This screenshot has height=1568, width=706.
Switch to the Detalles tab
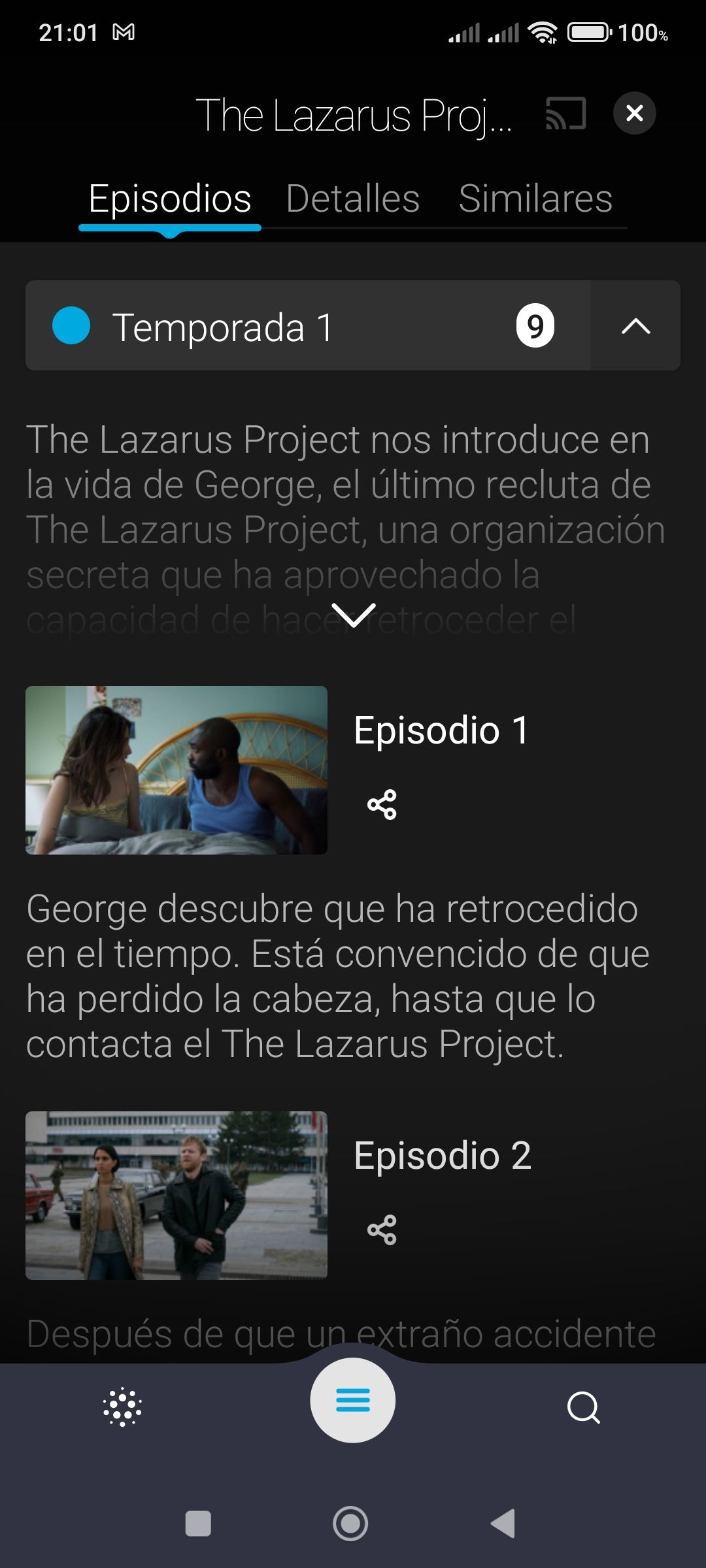point(352,199)
